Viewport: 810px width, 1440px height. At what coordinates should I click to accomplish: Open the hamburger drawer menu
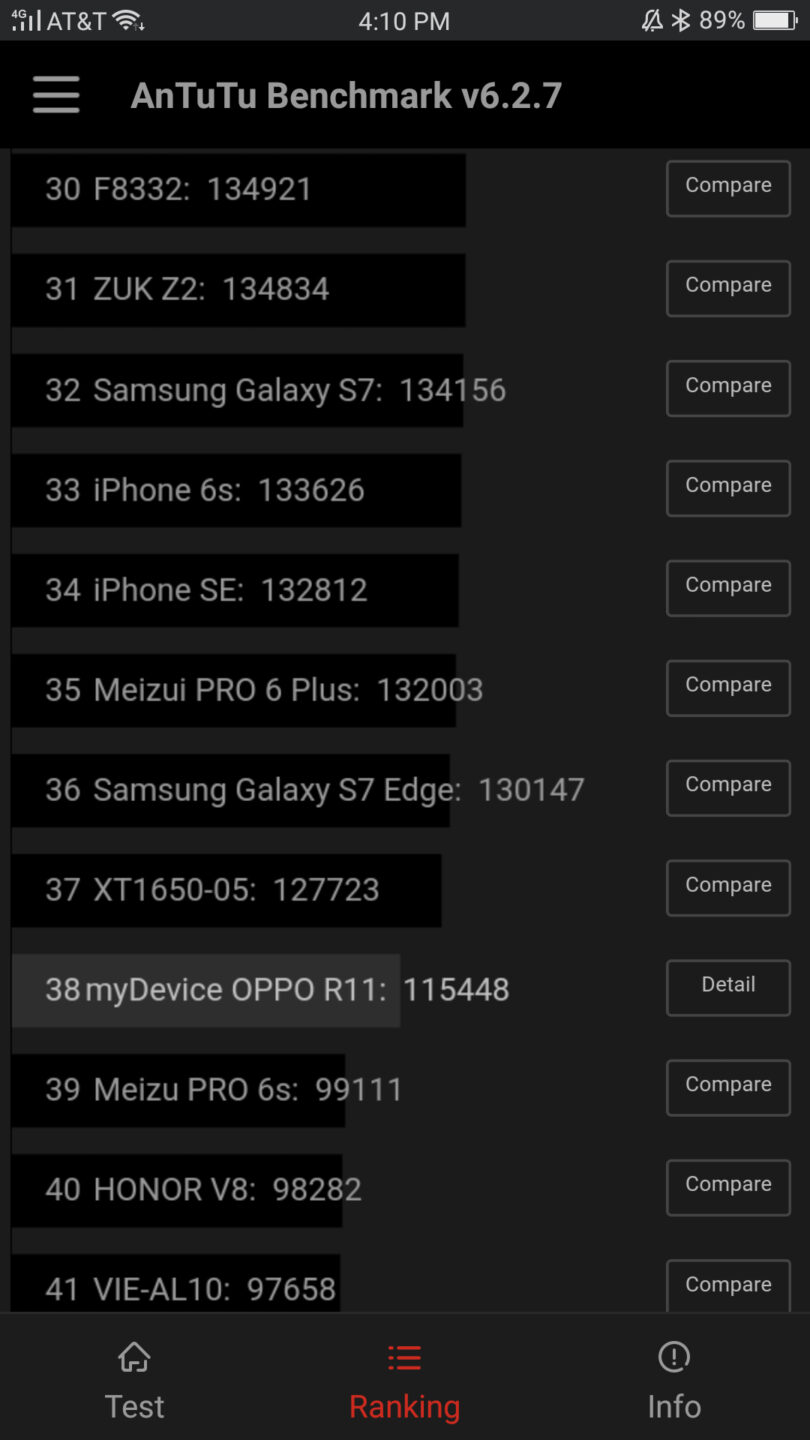click(x=56, y=95)
